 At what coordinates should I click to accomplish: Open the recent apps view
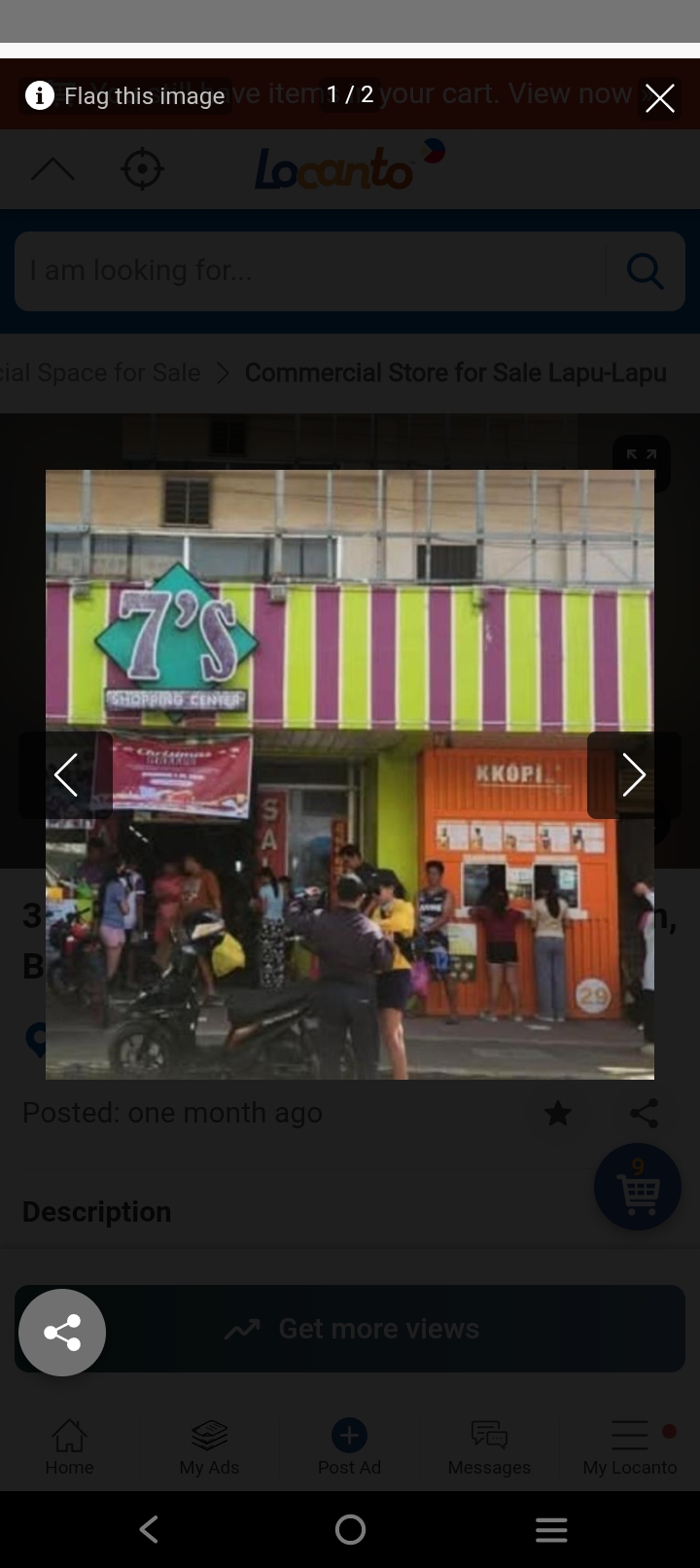550,1529
